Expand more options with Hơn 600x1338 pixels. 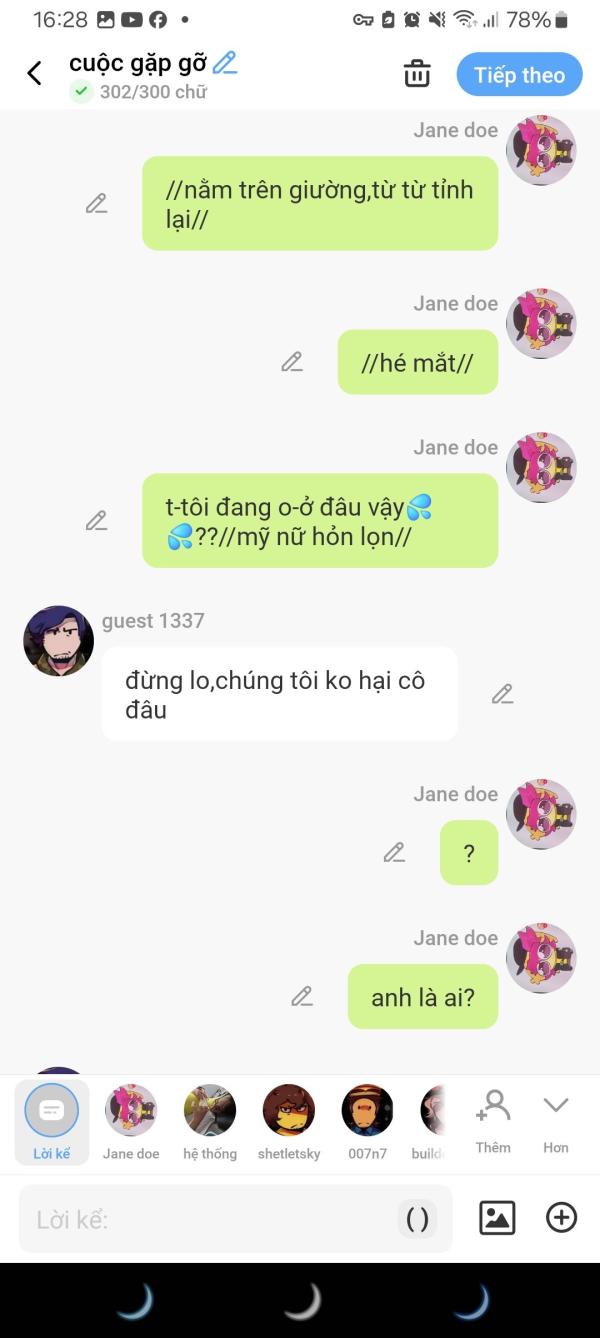(556, 1120)
